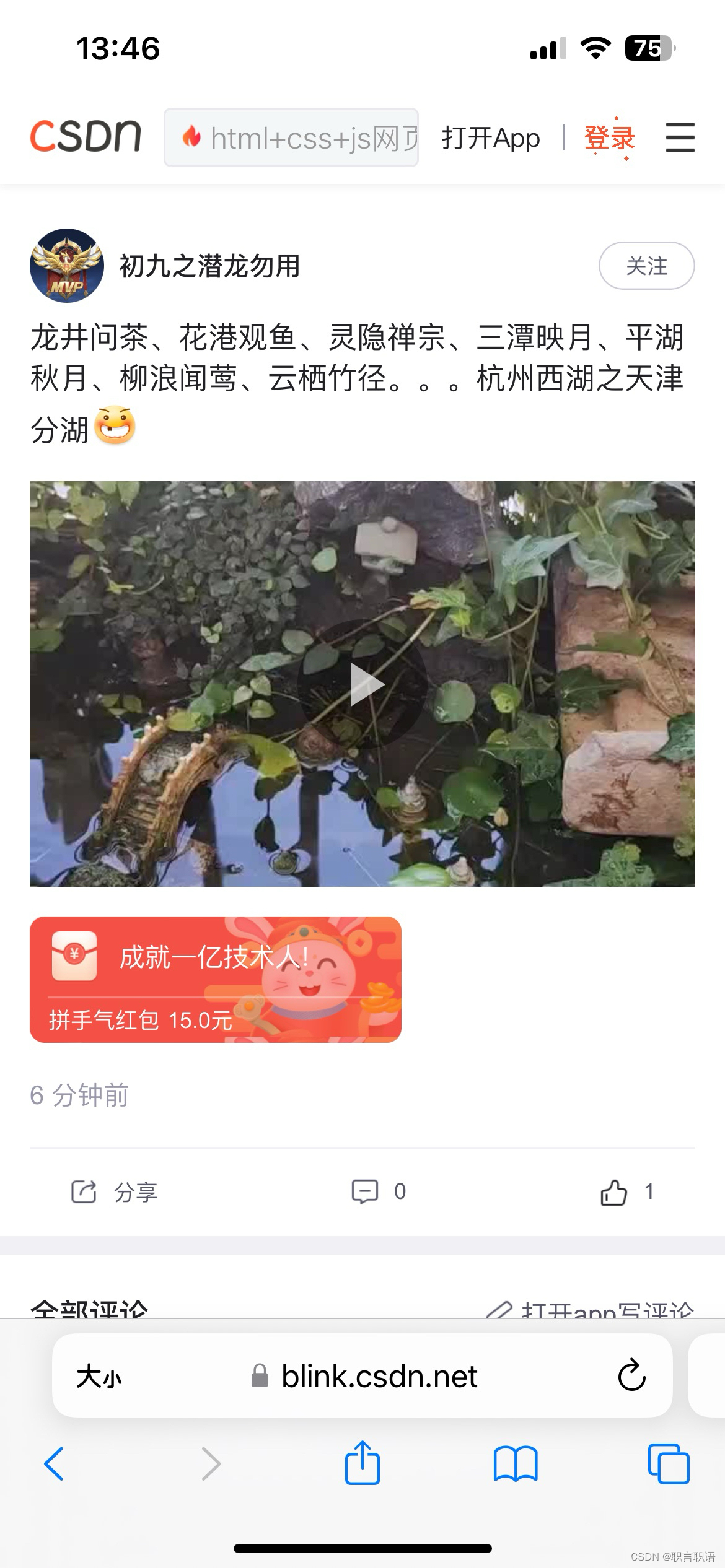
Task: Go back in Safari
Action: point(54,1464)
